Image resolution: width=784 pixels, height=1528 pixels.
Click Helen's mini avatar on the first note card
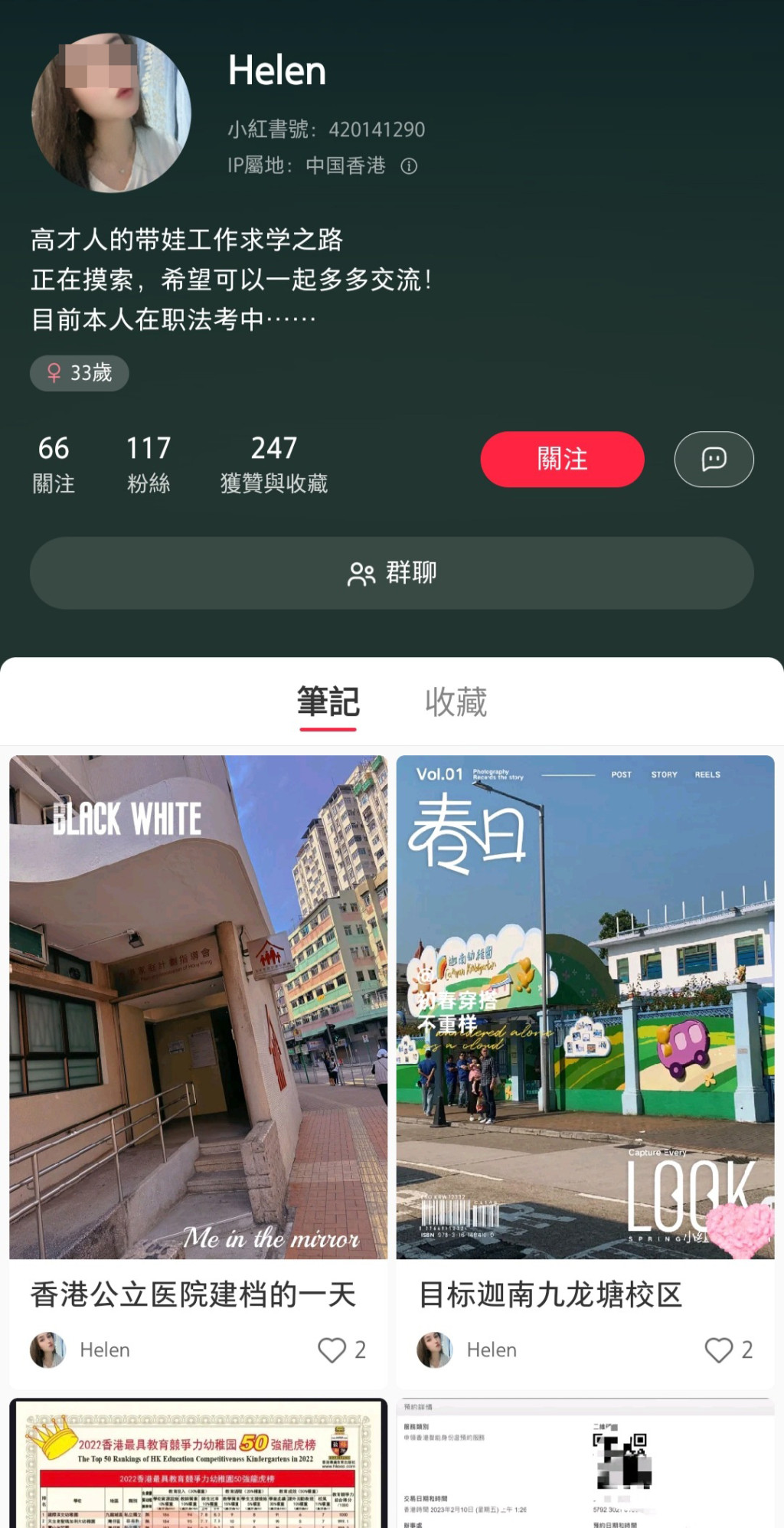coord(48,1350)
